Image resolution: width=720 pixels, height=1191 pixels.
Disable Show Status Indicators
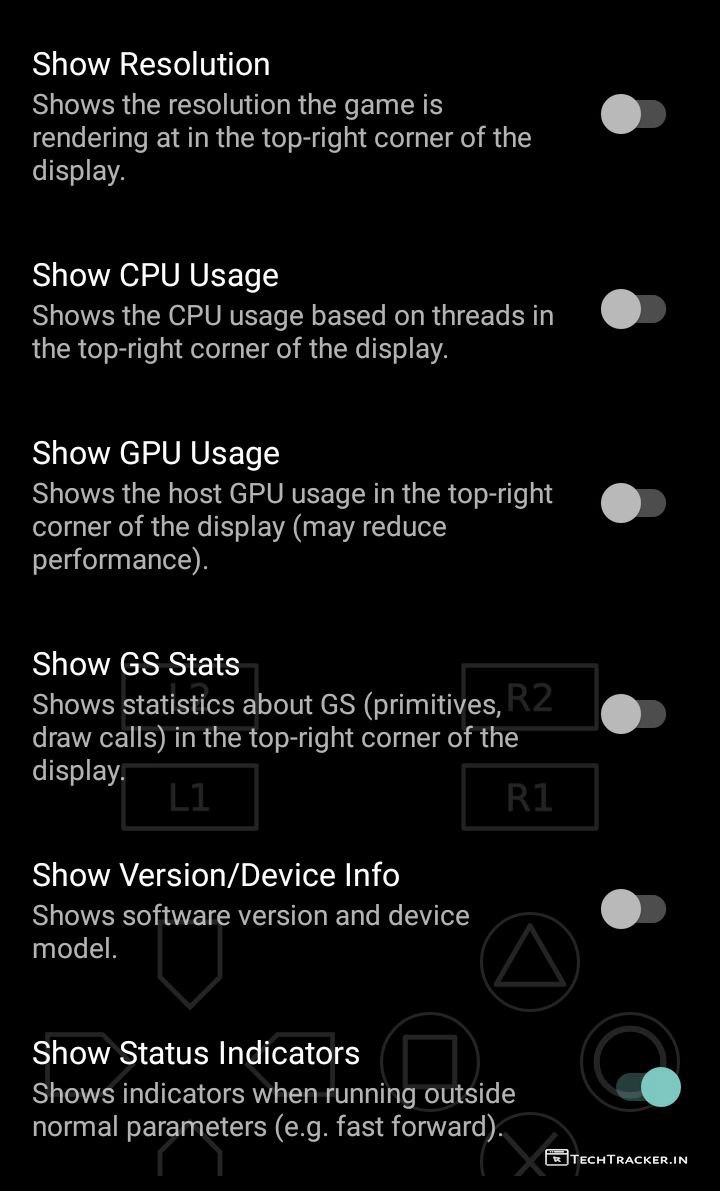[647, 1087]
